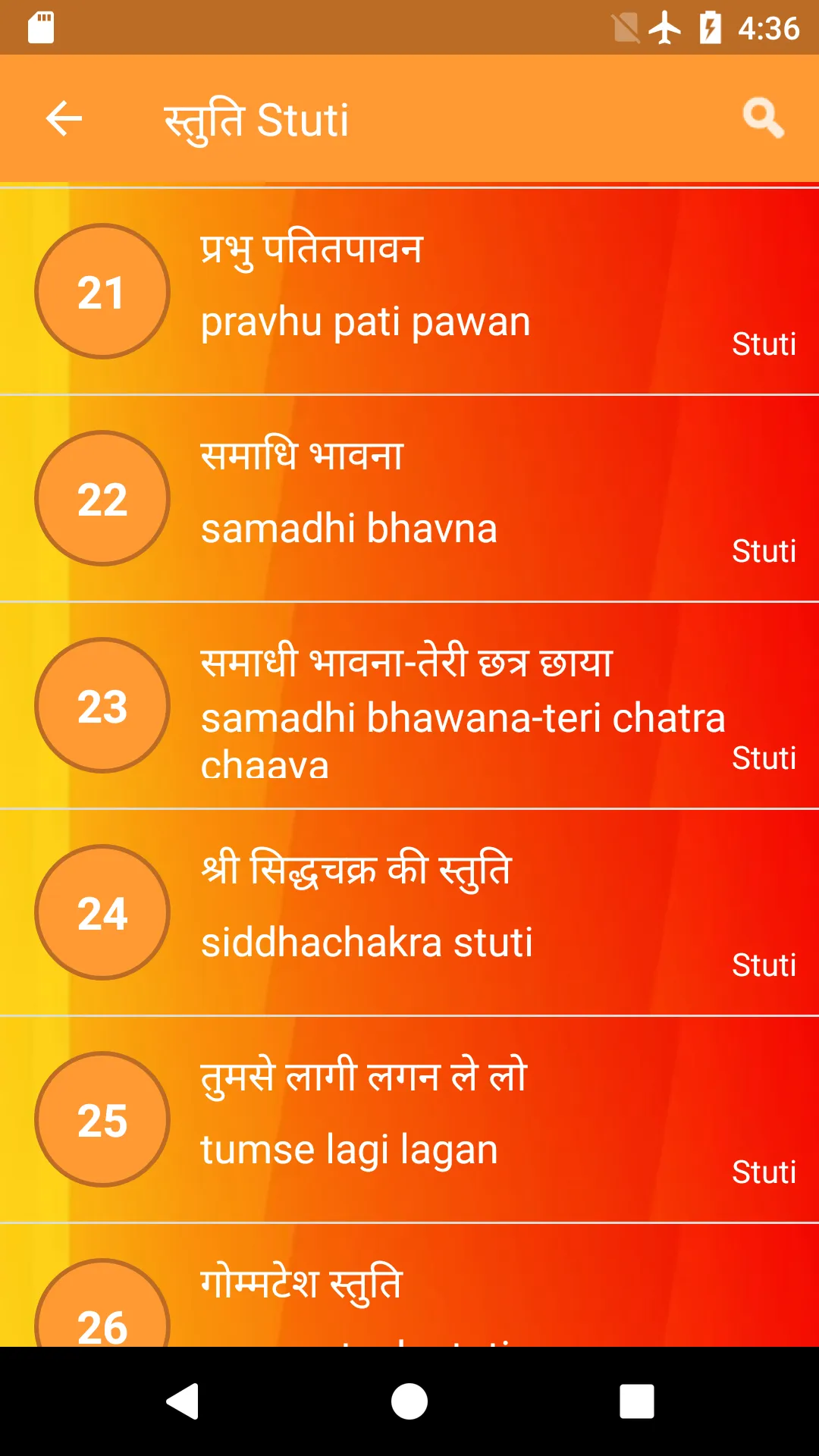Open stuti number 26 in the list
Screen dimensions: 819x1456
409,1285
